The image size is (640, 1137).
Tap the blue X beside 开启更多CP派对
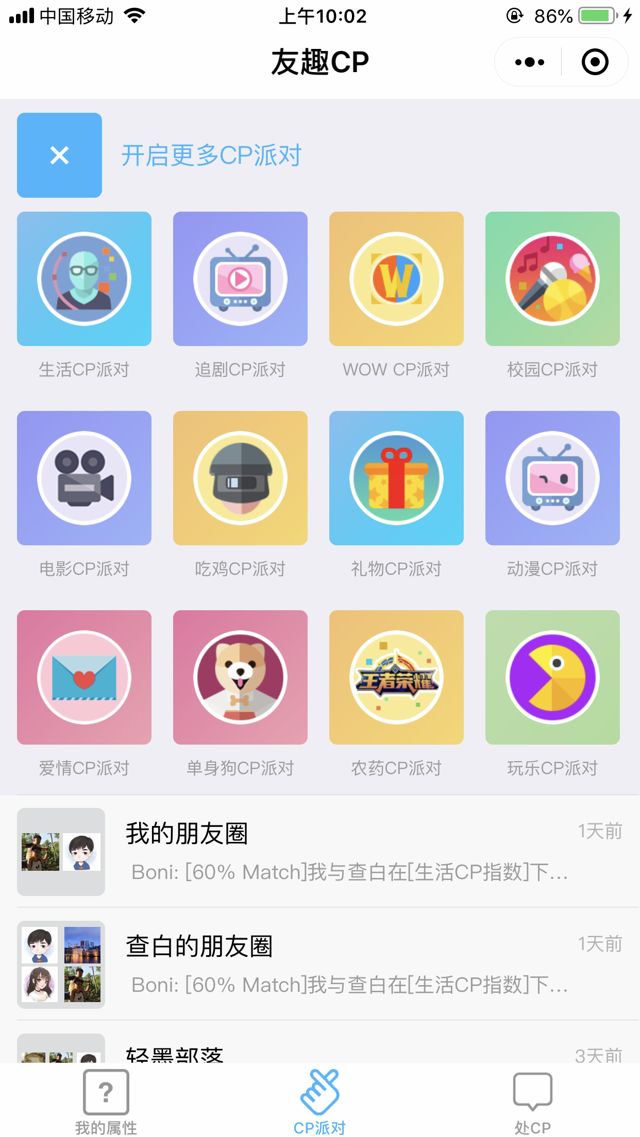click(59, 155)
